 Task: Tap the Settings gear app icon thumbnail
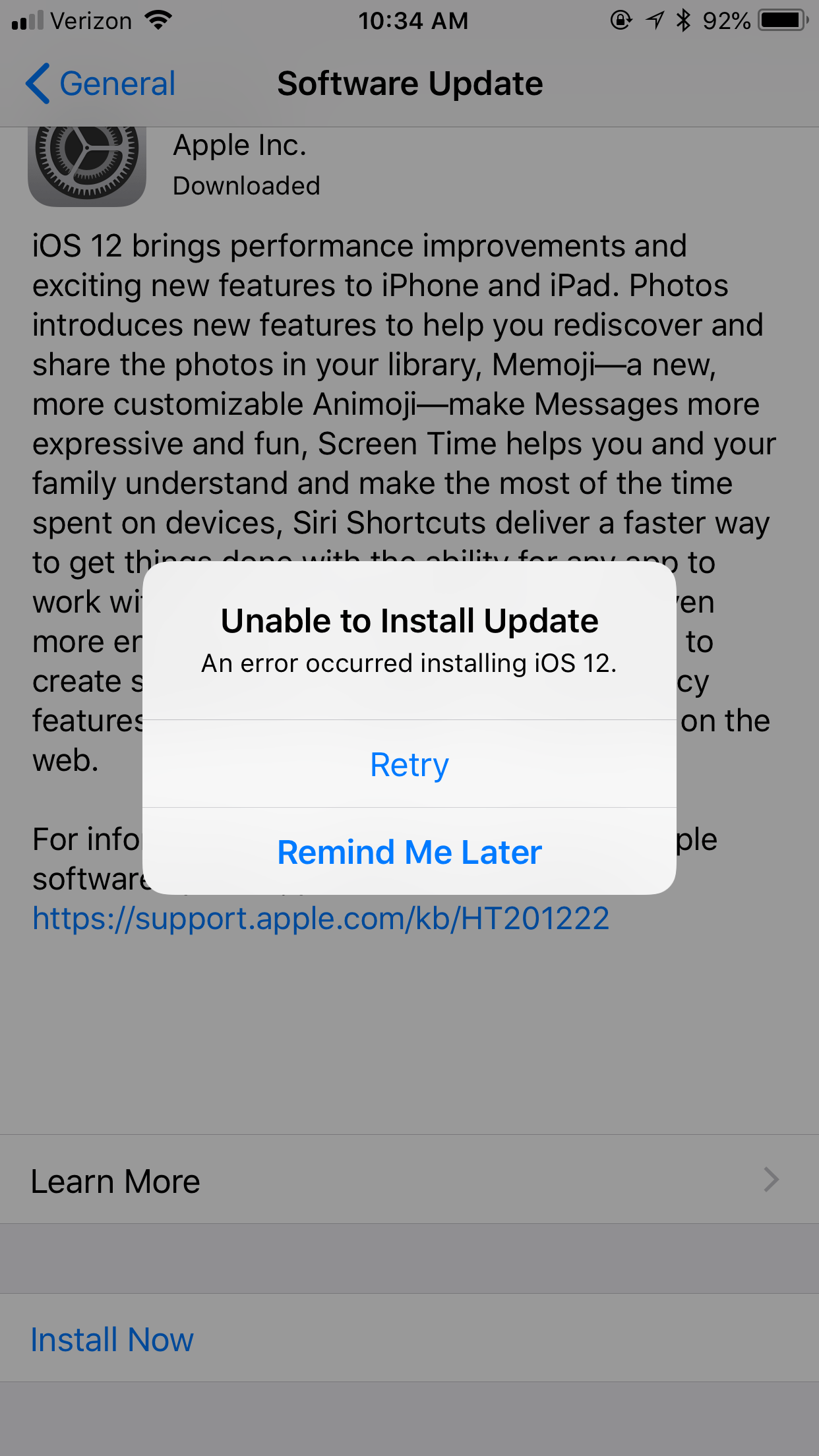point(86,164)
